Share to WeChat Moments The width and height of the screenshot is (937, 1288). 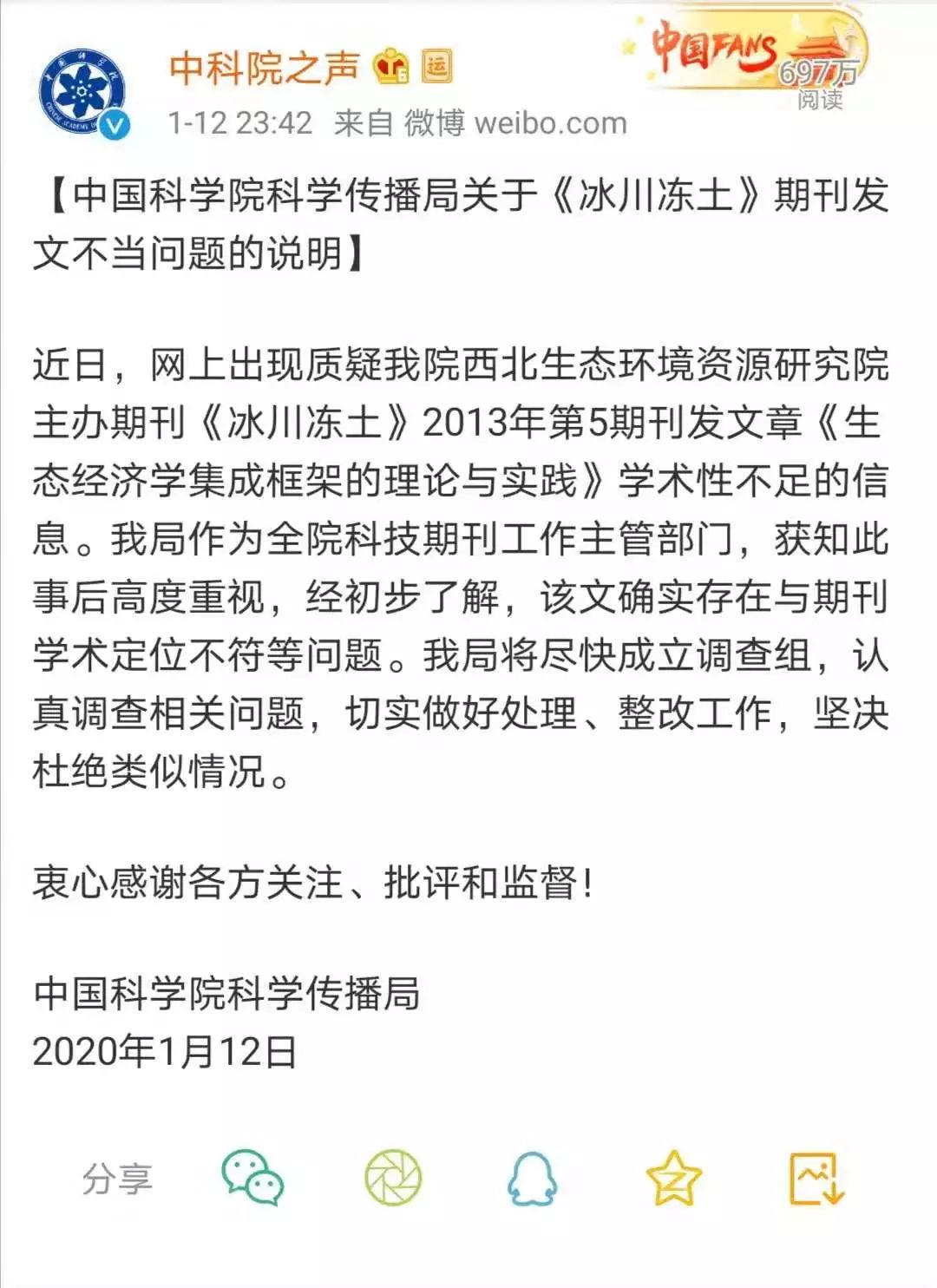pos(392,1178)
